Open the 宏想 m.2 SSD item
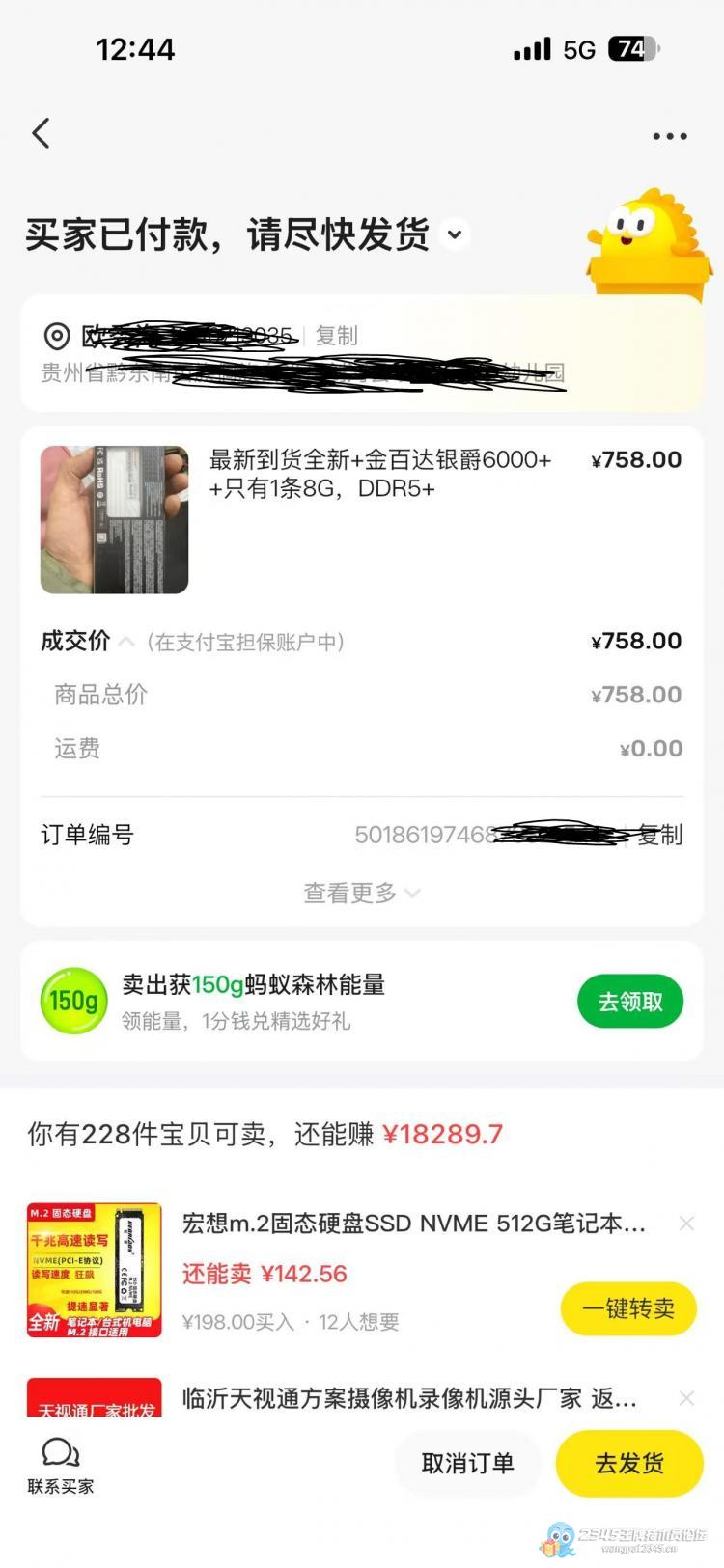 413,1224
